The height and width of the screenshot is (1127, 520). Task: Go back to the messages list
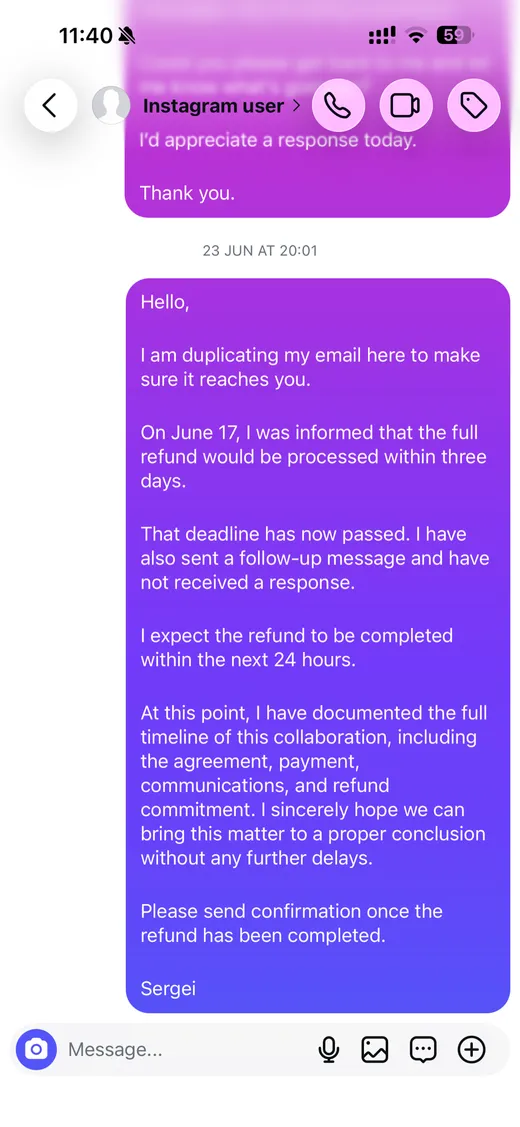(50, 106)
